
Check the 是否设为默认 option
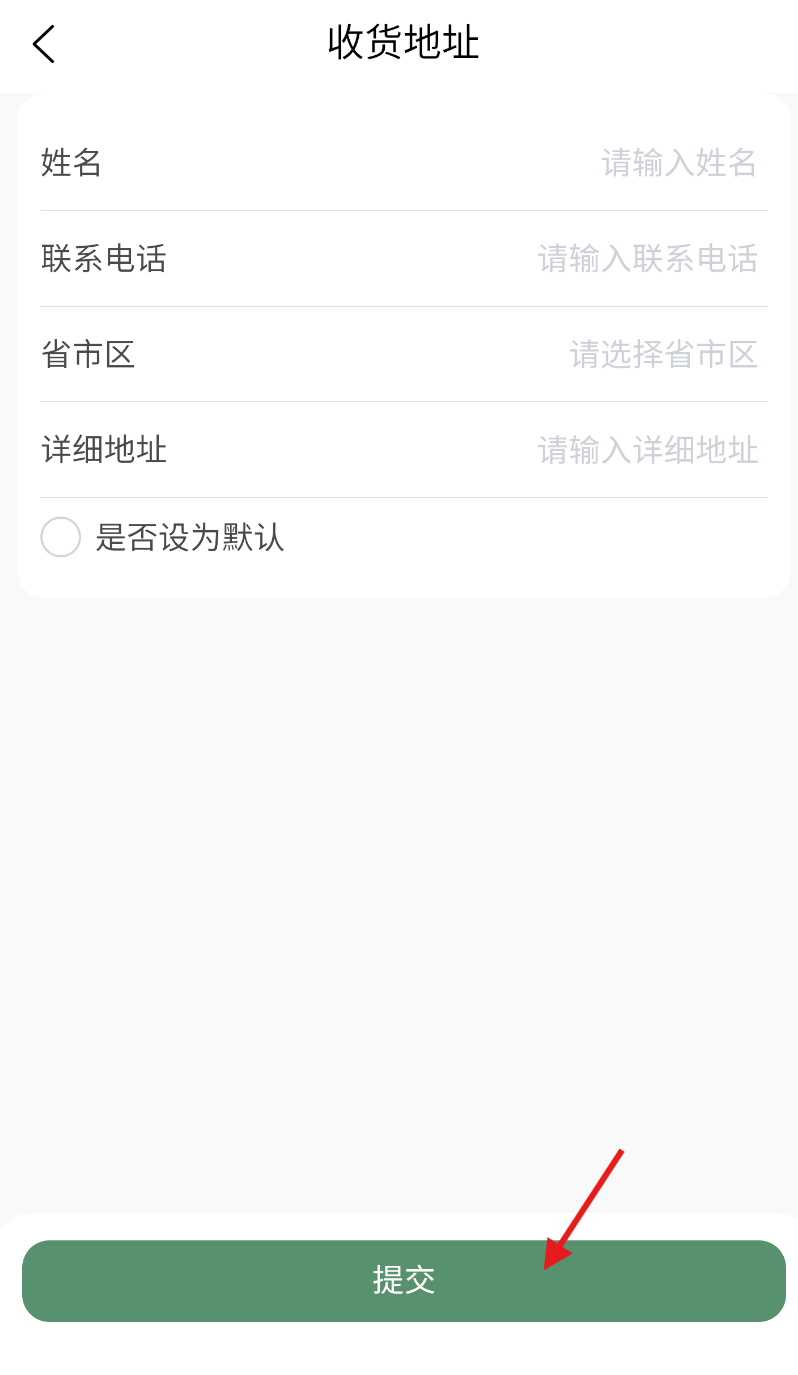click(61, 537)
